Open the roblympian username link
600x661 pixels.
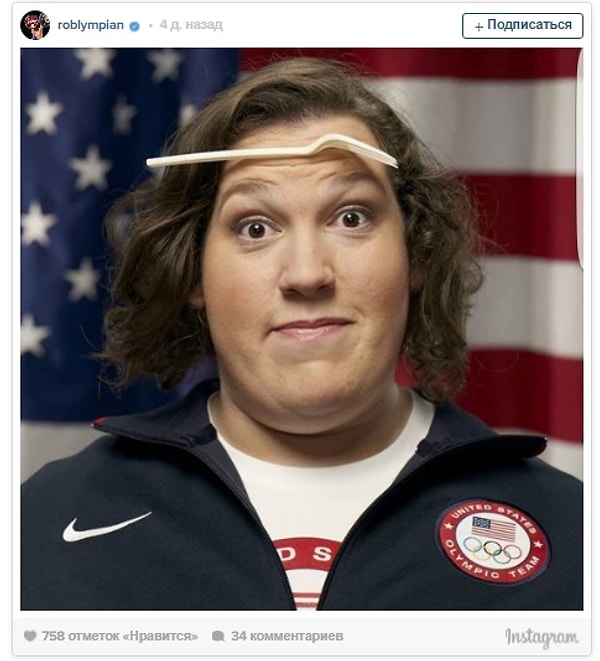click(x=90, y=25)
